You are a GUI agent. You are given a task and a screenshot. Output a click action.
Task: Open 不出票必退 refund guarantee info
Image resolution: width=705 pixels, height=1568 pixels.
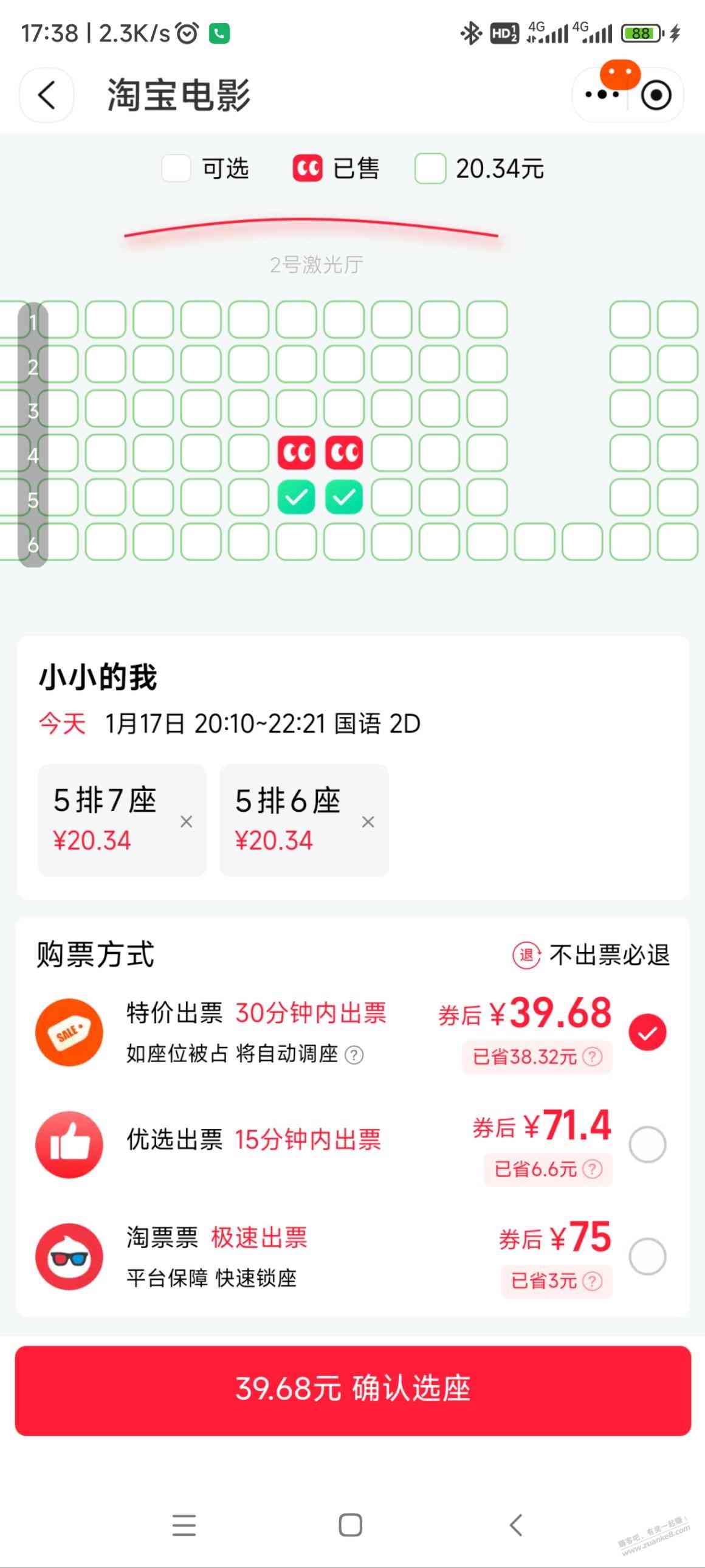(x=591, y=955)
